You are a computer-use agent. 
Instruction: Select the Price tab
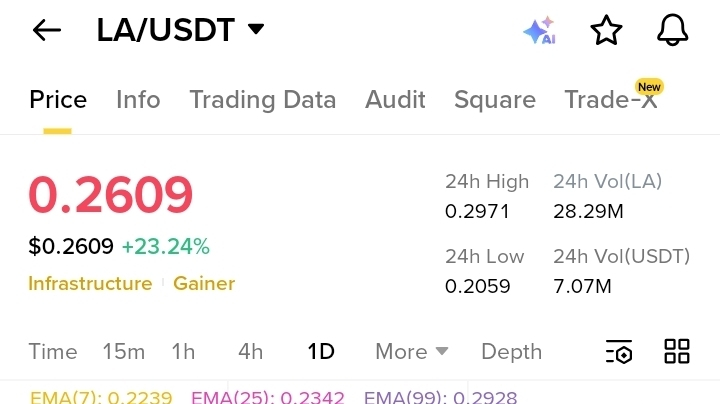(58, 100)
